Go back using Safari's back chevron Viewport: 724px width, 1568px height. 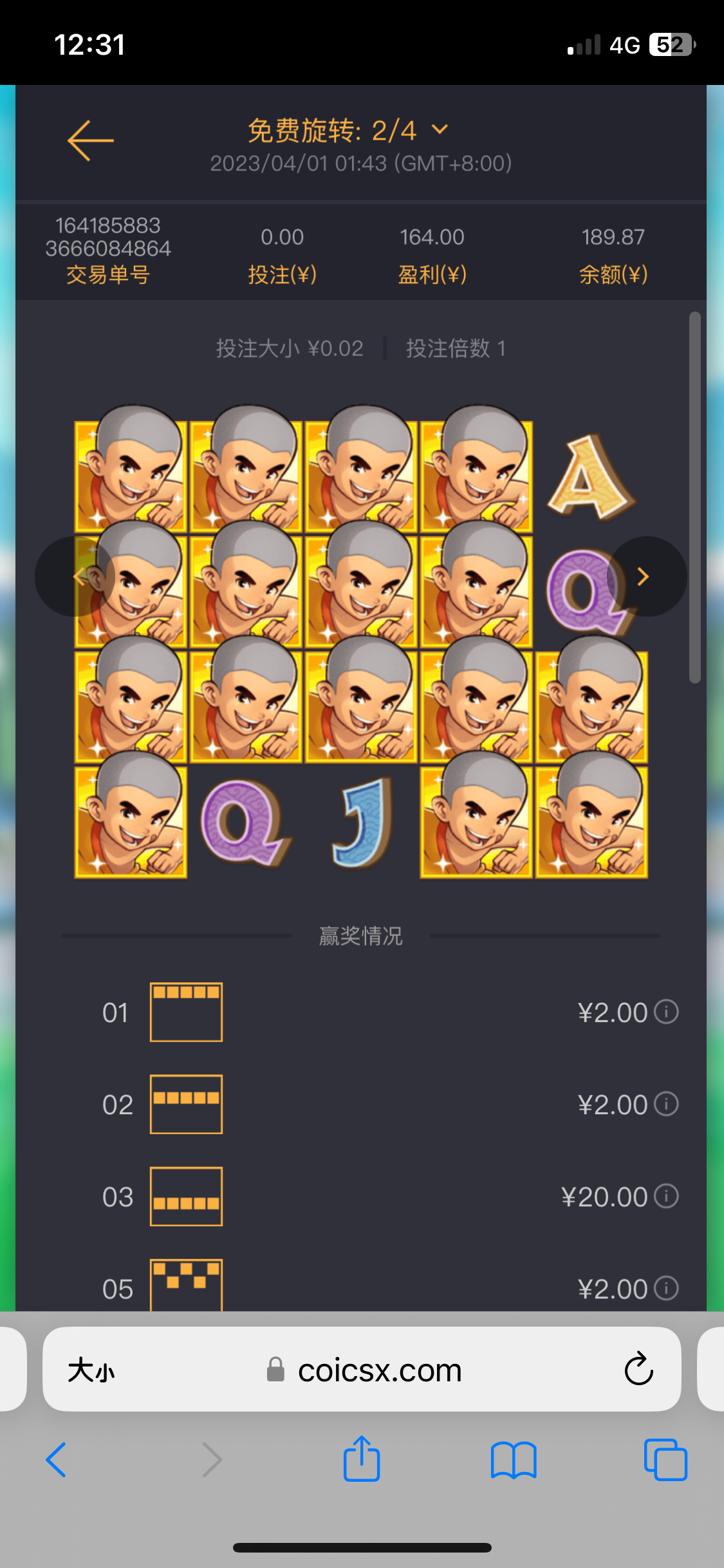pos(57,1460)
